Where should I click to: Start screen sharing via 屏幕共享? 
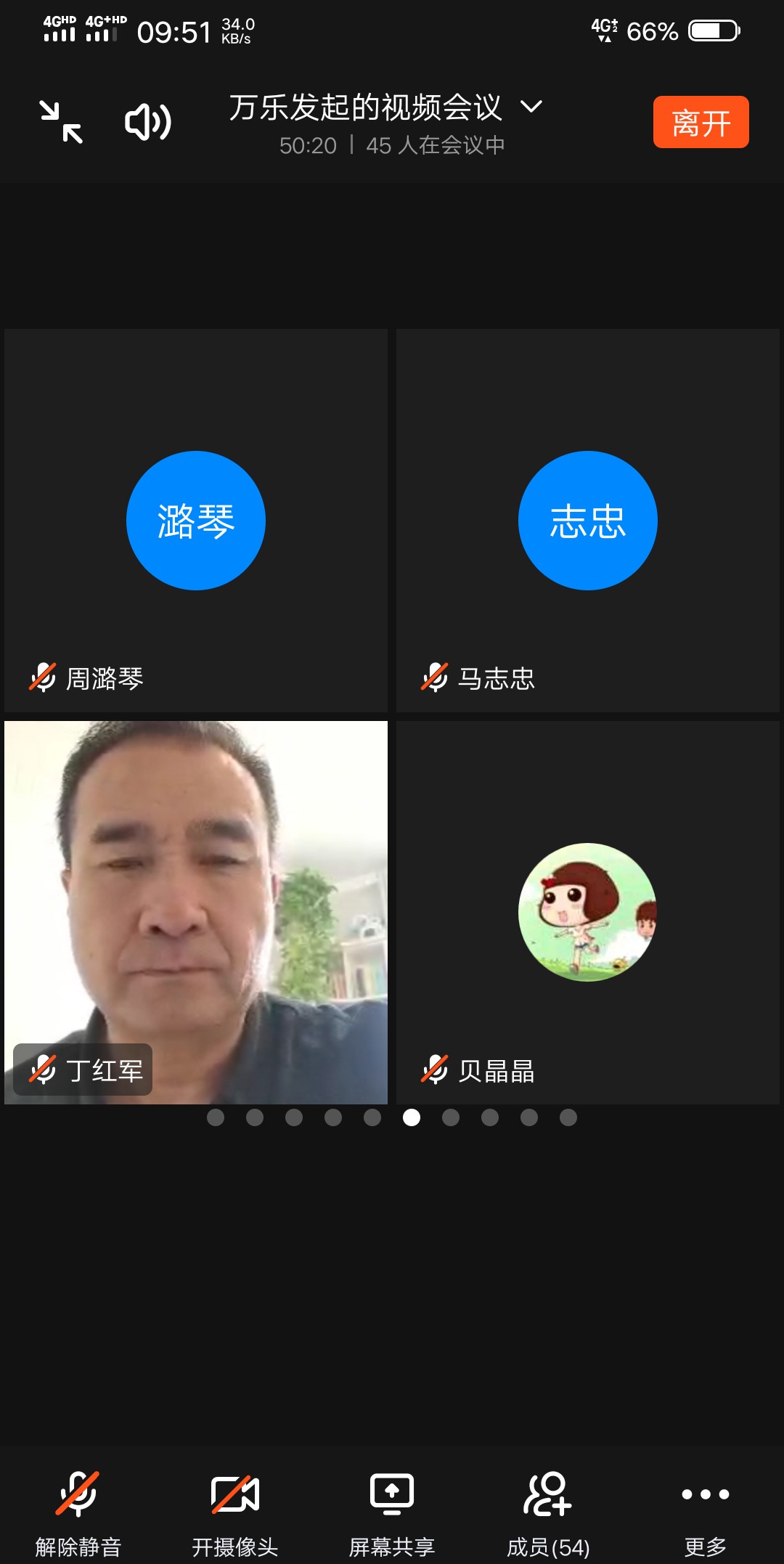click(x=392, y=1512)
